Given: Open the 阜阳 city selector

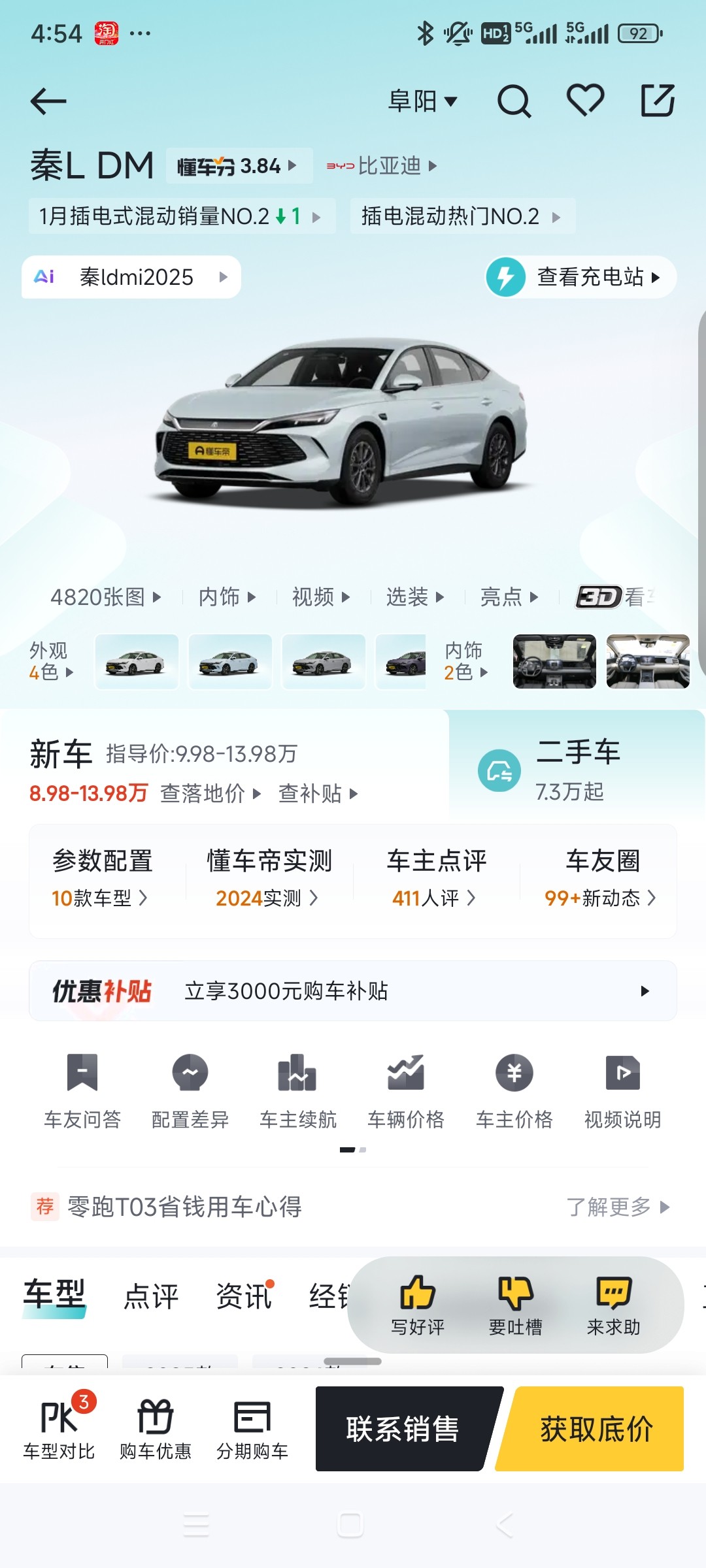Looking at the screenshot, I should click(x=422, y=101).
